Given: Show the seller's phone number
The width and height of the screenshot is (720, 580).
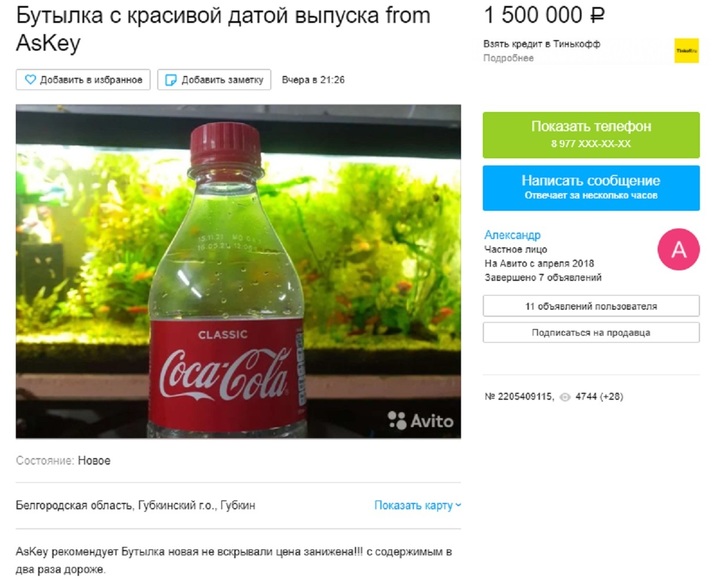Looking at the screenshot, I should coord(591,135).
